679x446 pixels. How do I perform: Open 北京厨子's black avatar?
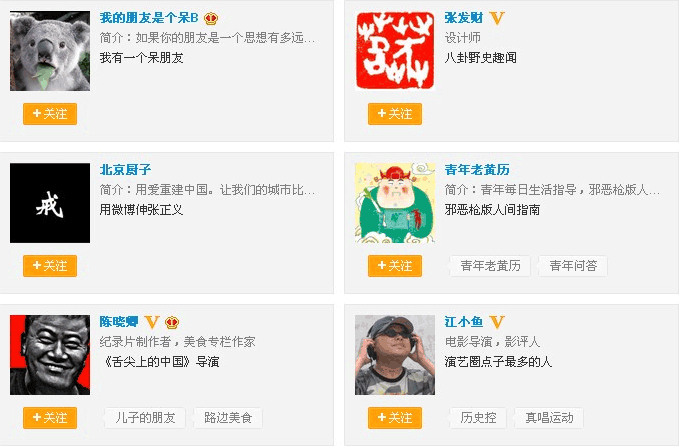tap(50, 203)
